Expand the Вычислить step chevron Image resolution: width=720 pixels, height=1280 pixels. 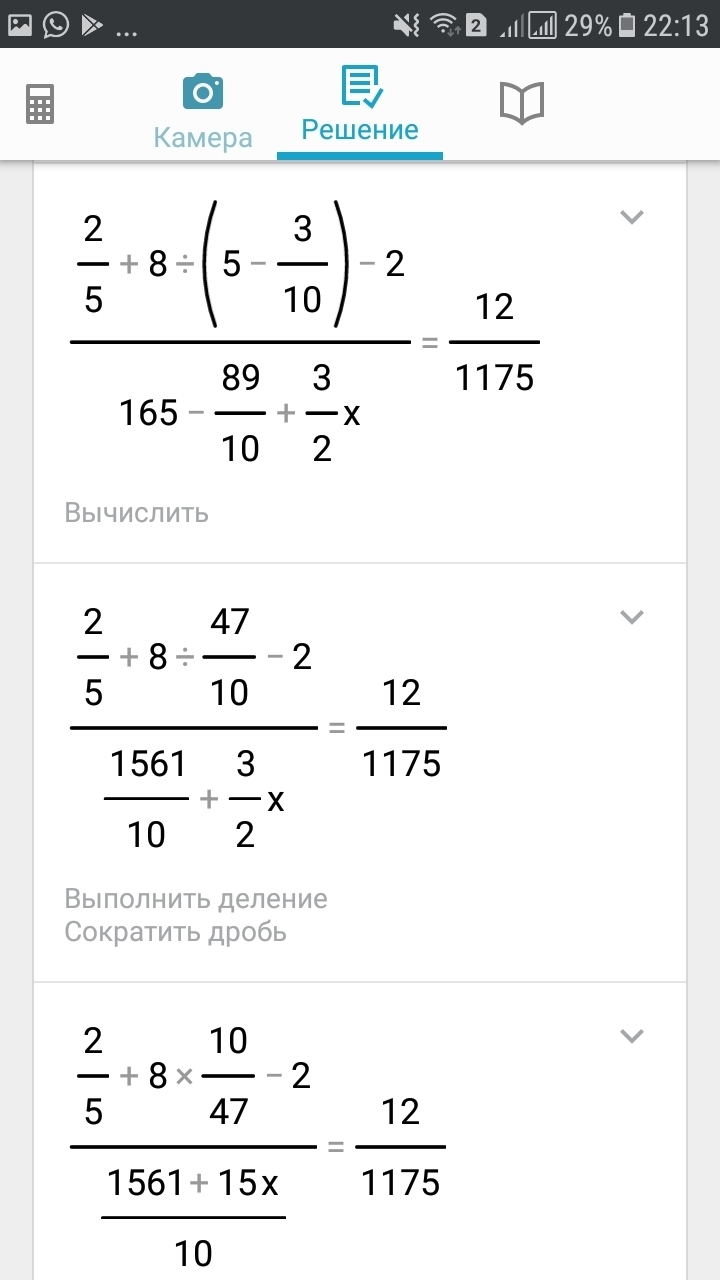631,217
